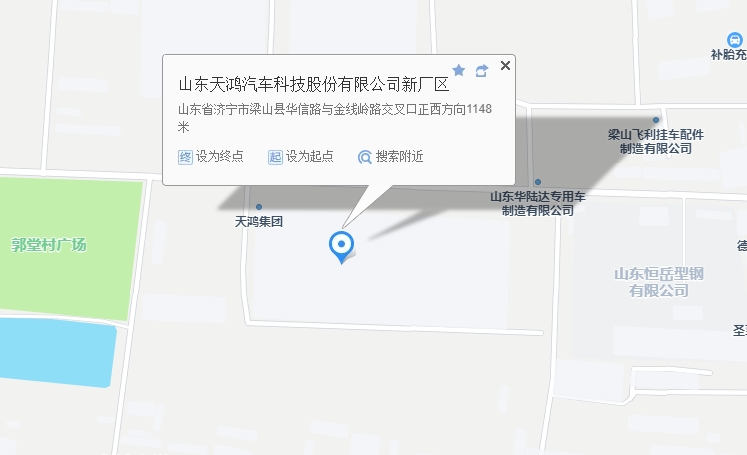Share this location
Viewport: 747px width, 455px height.
point(482,70)
